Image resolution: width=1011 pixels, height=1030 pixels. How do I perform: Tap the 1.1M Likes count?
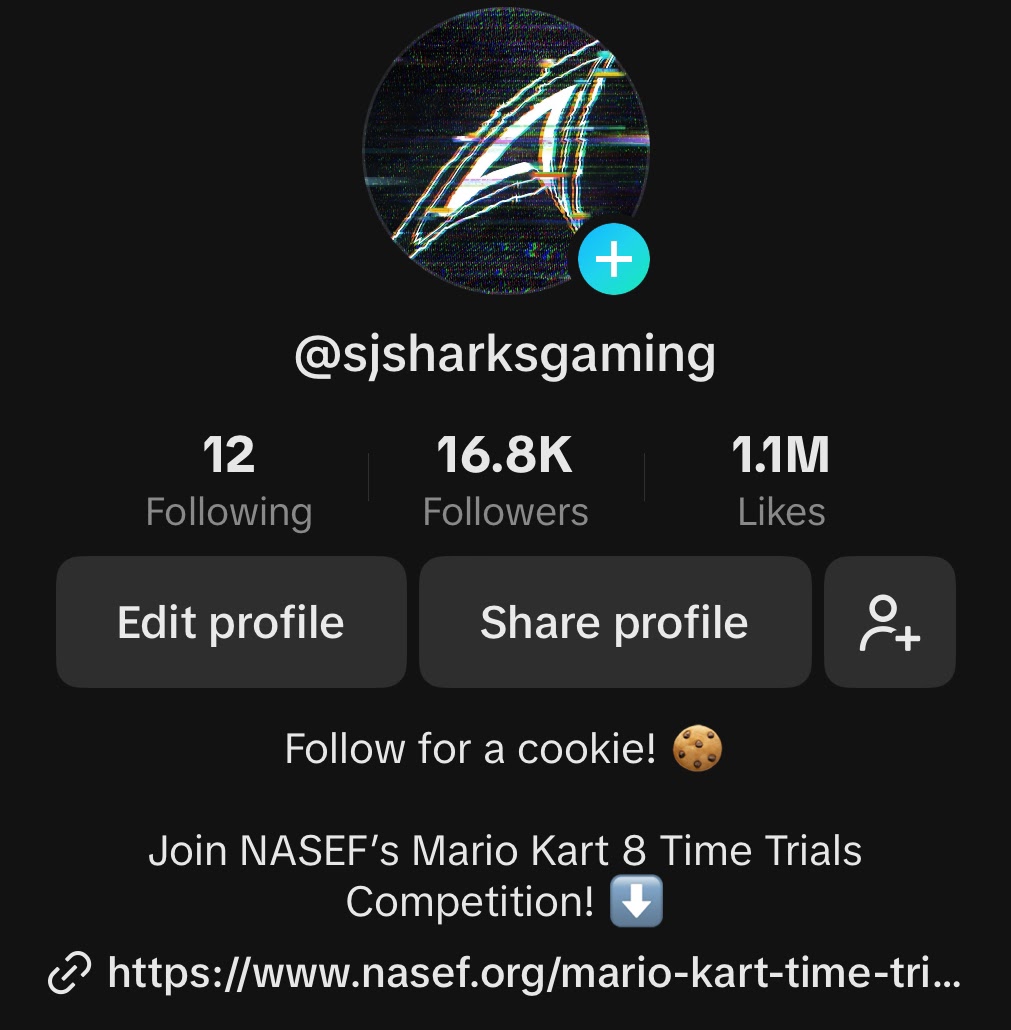point(782,455)
